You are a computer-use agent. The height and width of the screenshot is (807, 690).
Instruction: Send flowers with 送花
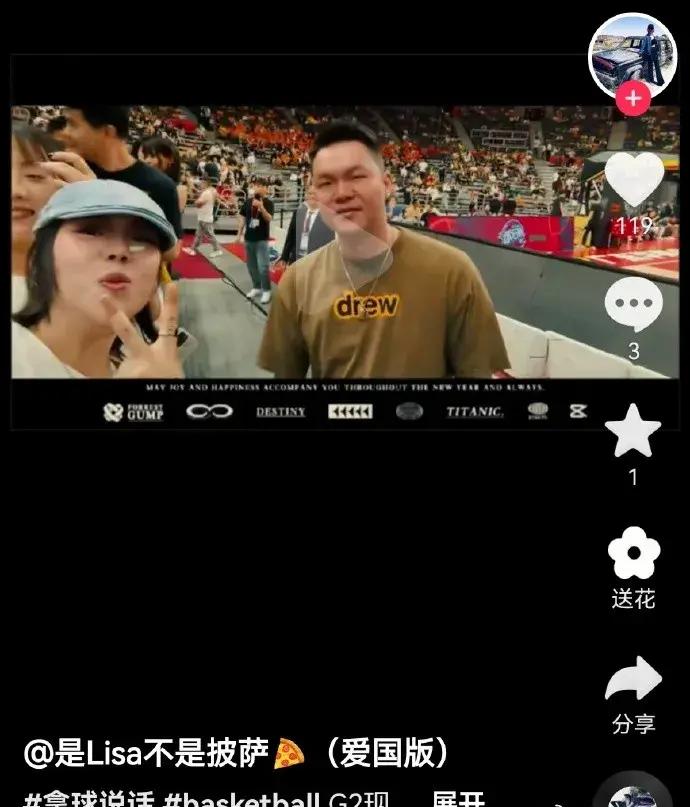pyautogui.click(x=633, y=555)
